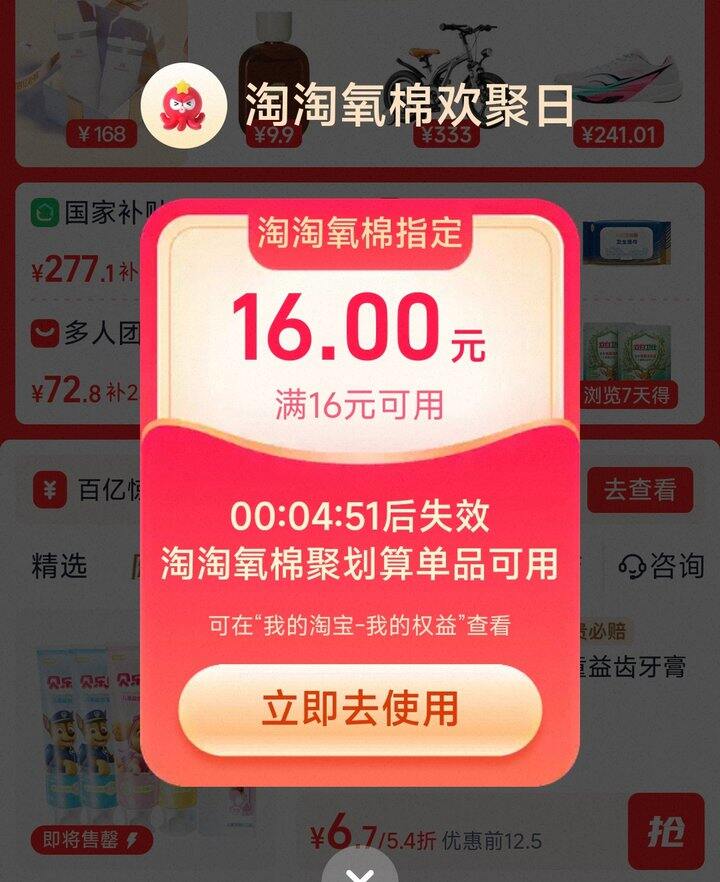Open 咨询 customer service
Screen dimensions: 720x882
click(x=662, y=565)
